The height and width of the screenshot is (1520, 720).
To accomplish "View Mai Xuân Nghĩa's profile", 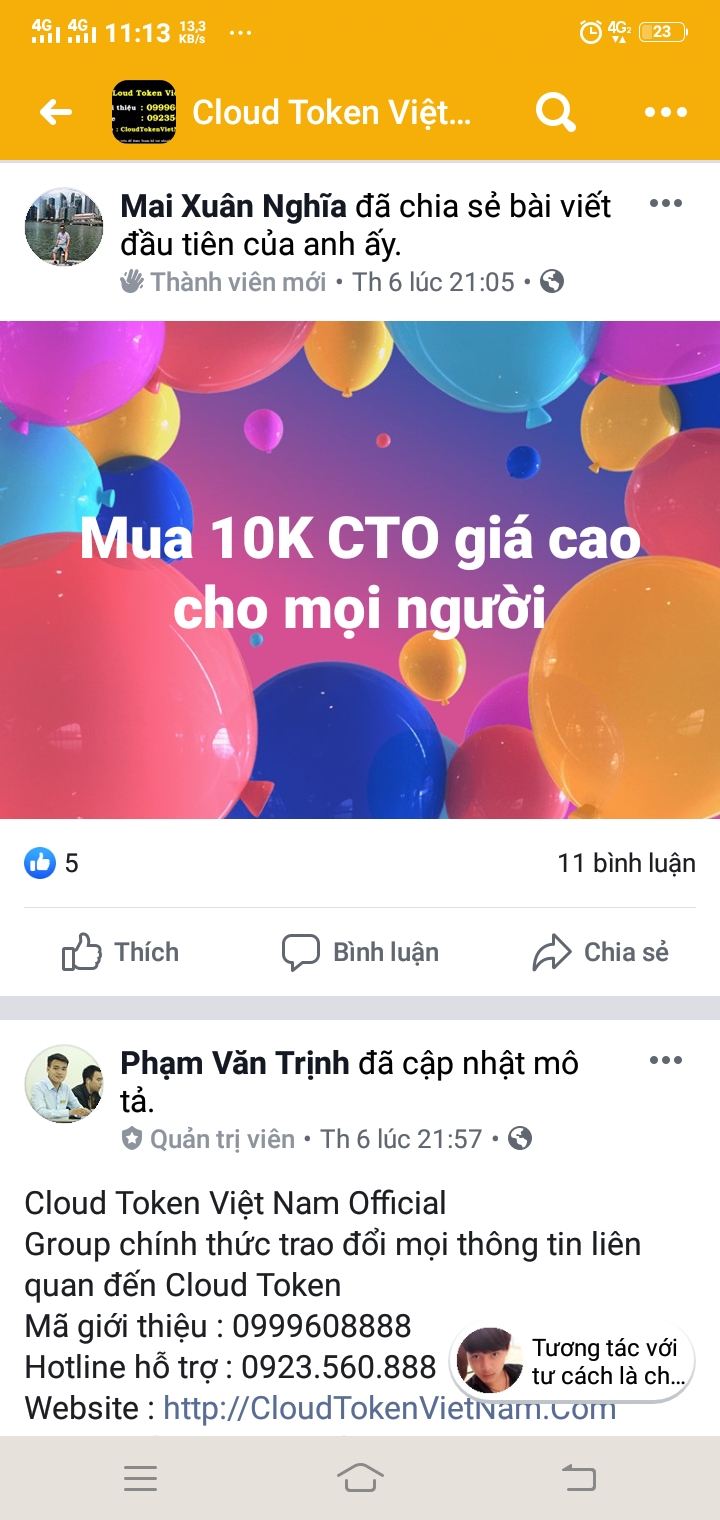I will [233, 207].
